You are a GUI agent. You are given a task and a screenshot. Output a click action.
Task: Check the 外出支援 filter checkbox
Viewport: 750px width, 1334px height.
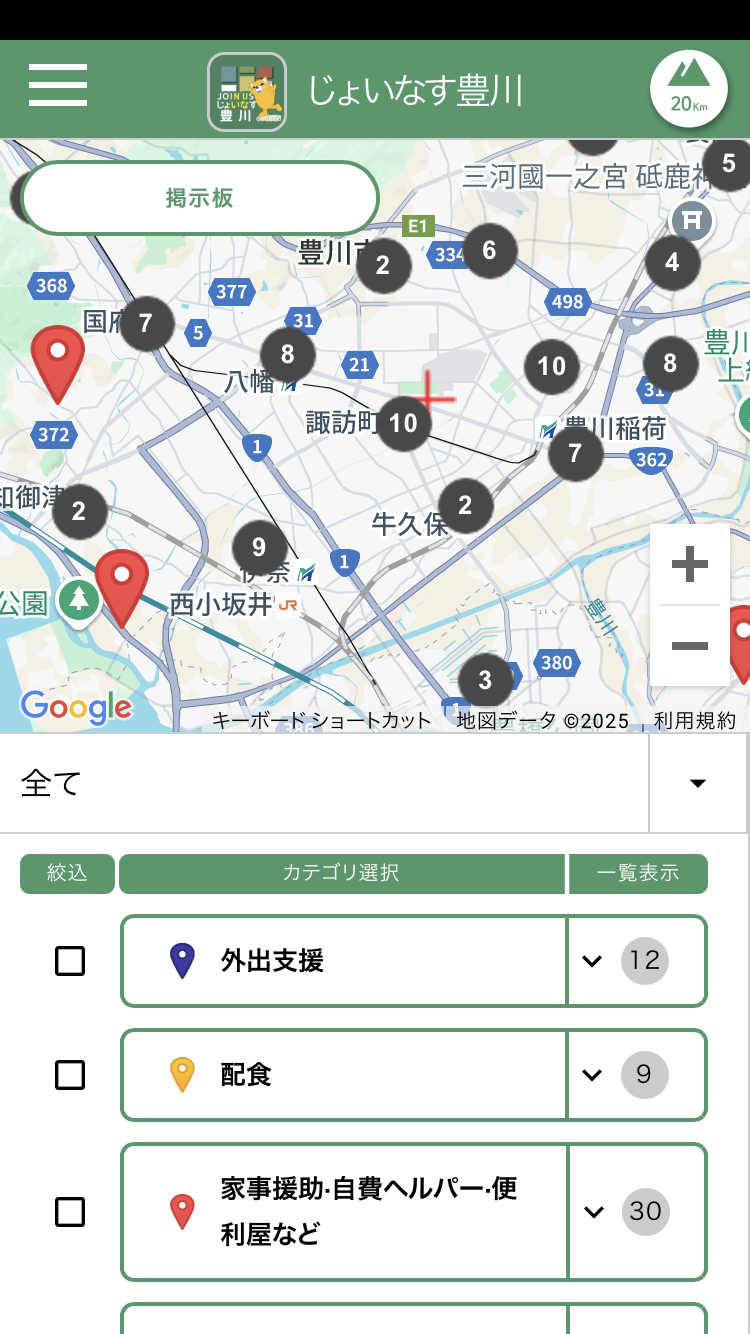tap(70, 961)
